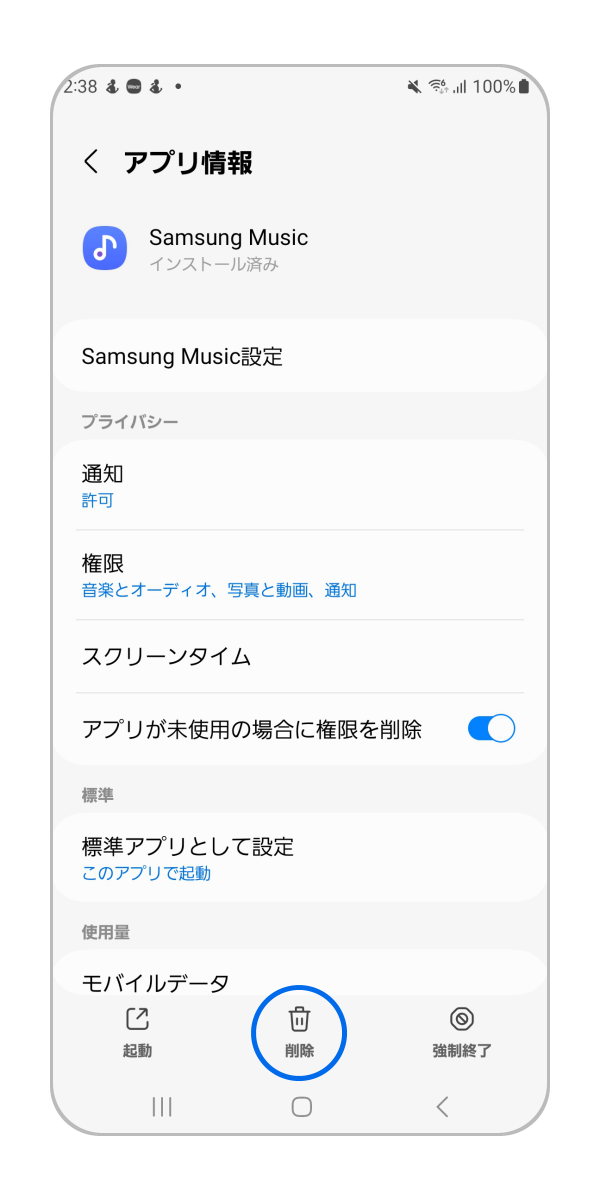Open スクリーンタイム row
This screenshot has height=1200, width=600.
click(300, 657)
